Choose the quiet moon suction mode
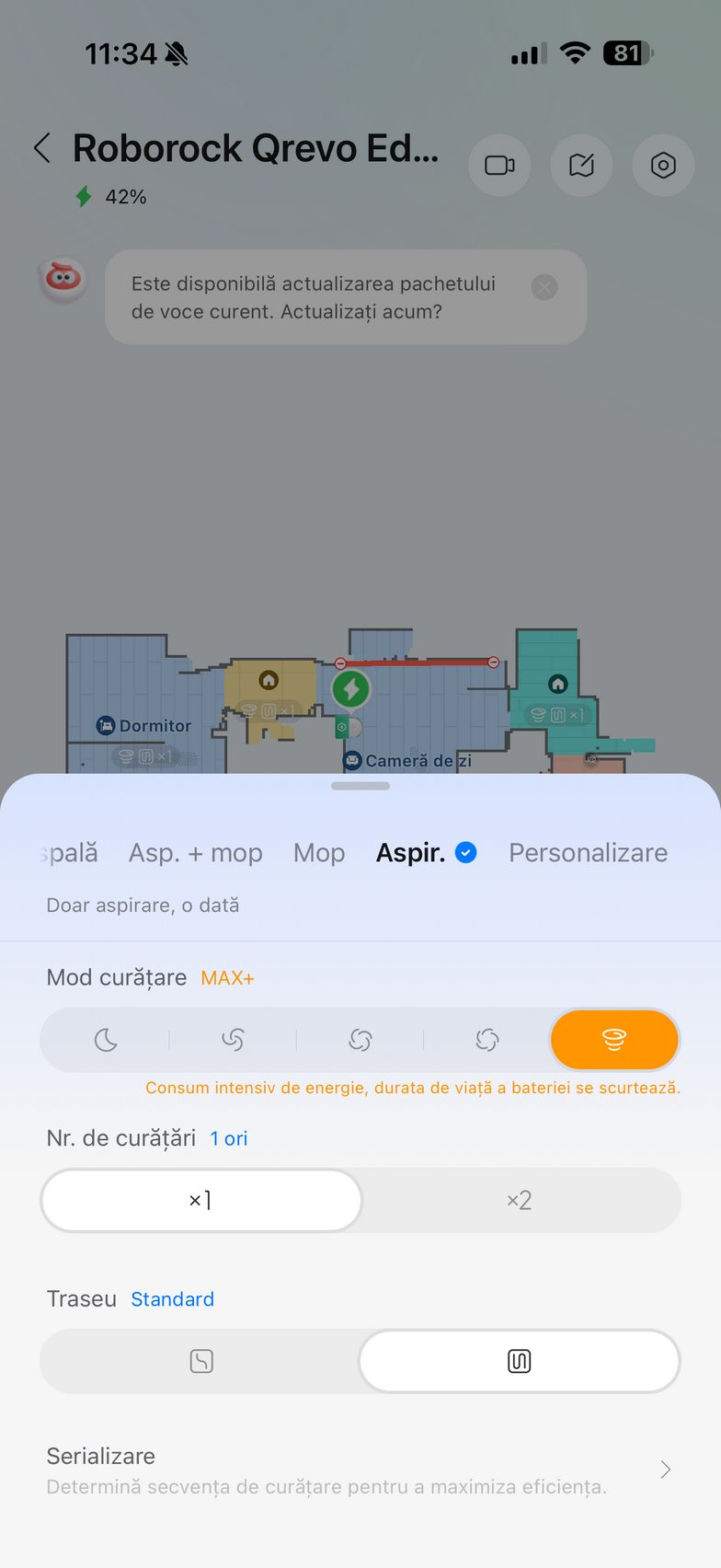The width and height of the screenshot is (721, 1568). (x=106, y=1040)
